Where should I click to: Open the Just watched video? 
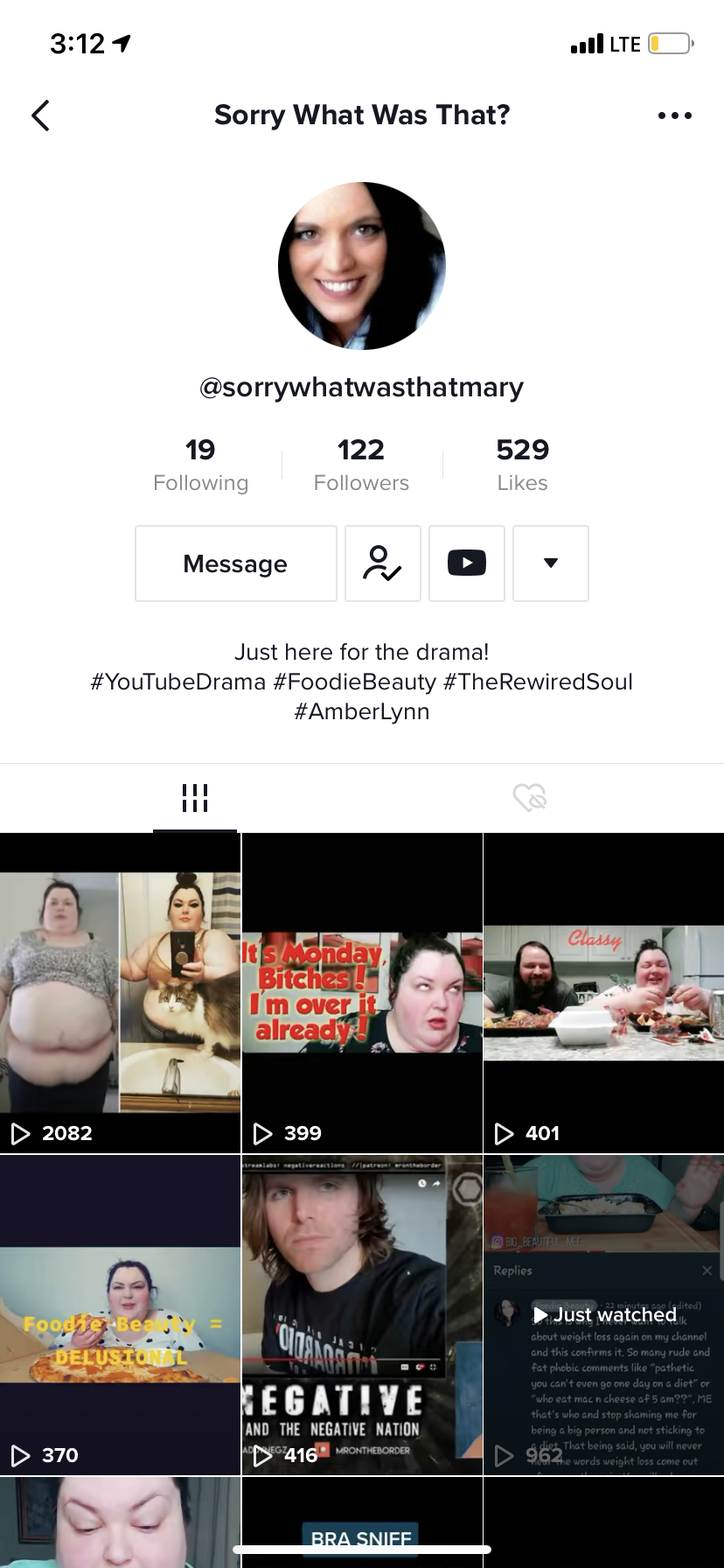604,1315
